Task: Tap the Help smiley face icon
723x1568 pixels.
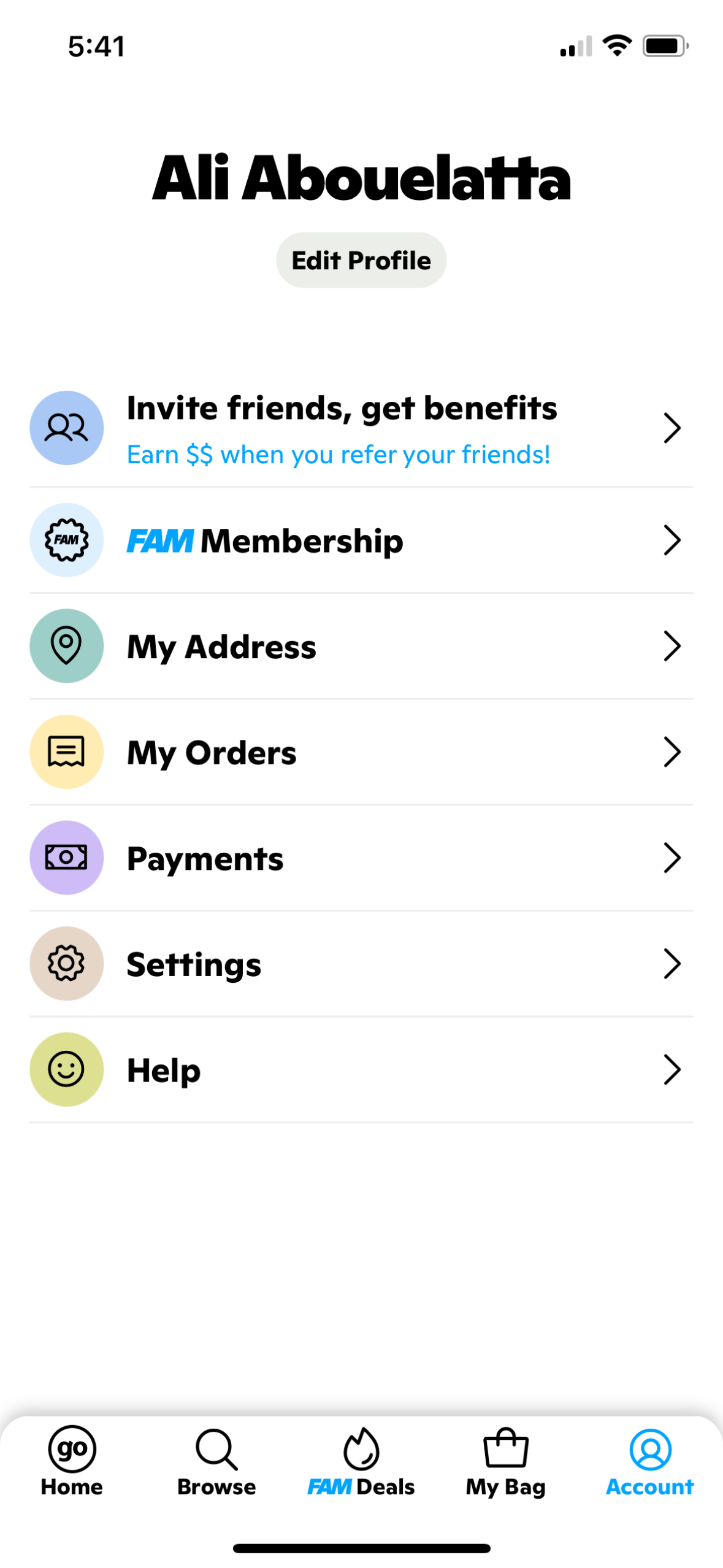Action: [x=66, y=1069]
